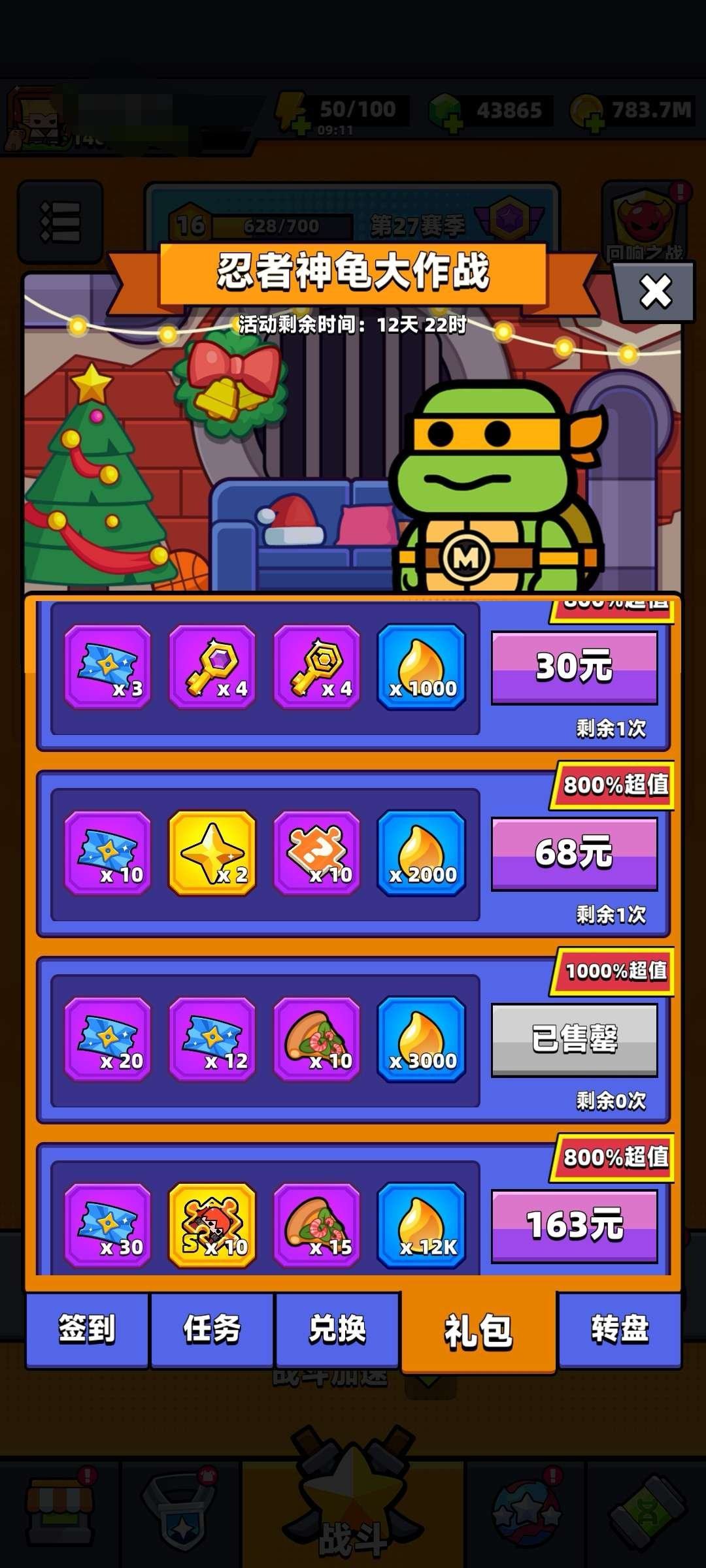The image size is (706, 1568).
Task: Inspect the ticket x30 item
Action: tap(108, 1225)
